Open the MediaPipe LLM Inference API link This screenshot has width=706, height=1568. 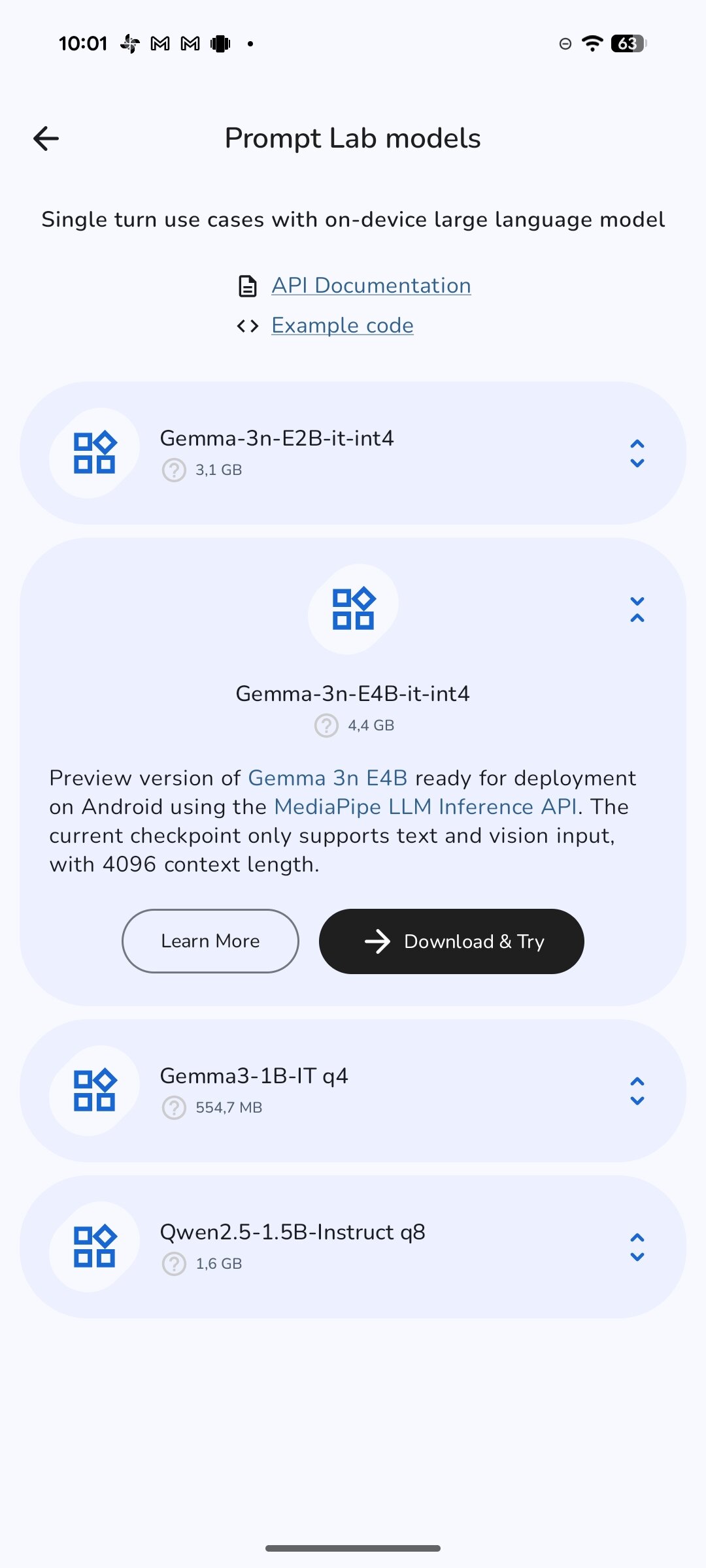click(x=425, y=807)
